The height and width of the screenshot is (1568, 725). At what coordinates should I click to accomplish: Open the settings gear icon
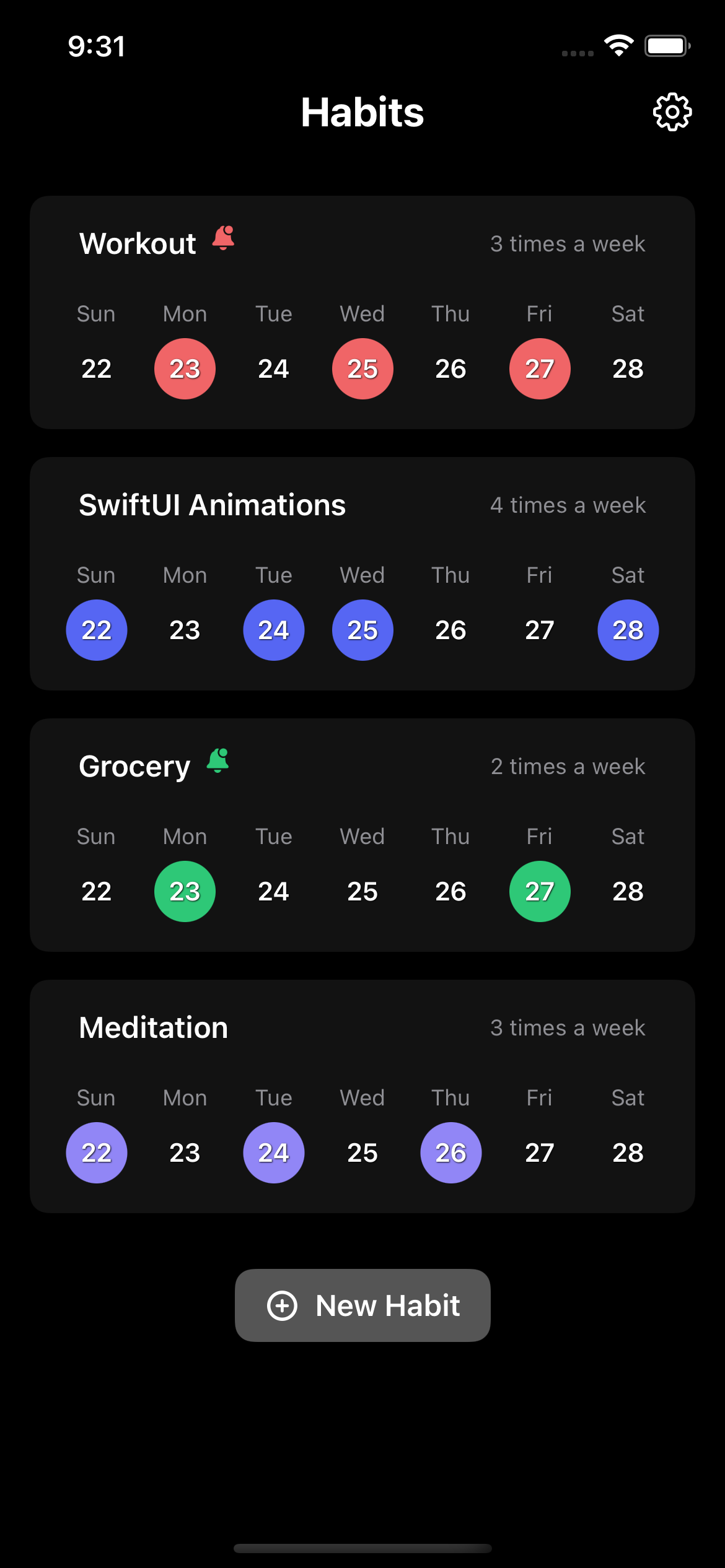(x=672, y=112)
